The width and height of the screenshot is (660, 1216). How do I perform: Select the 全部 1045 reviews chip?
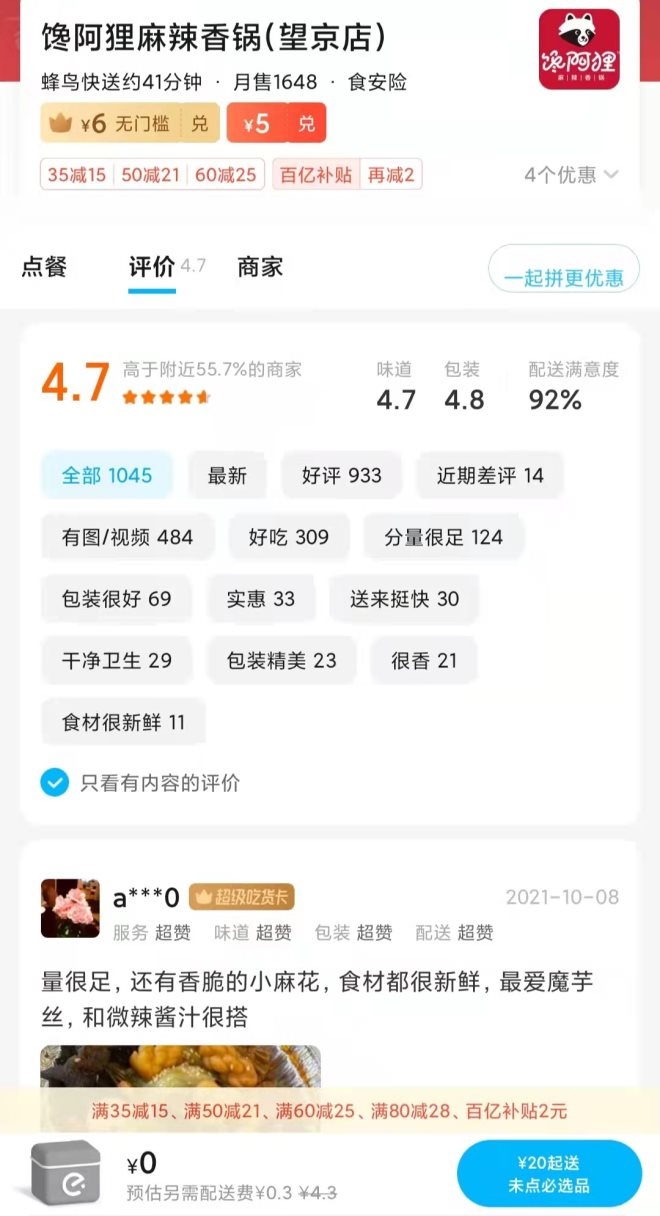tap(106, 476)
